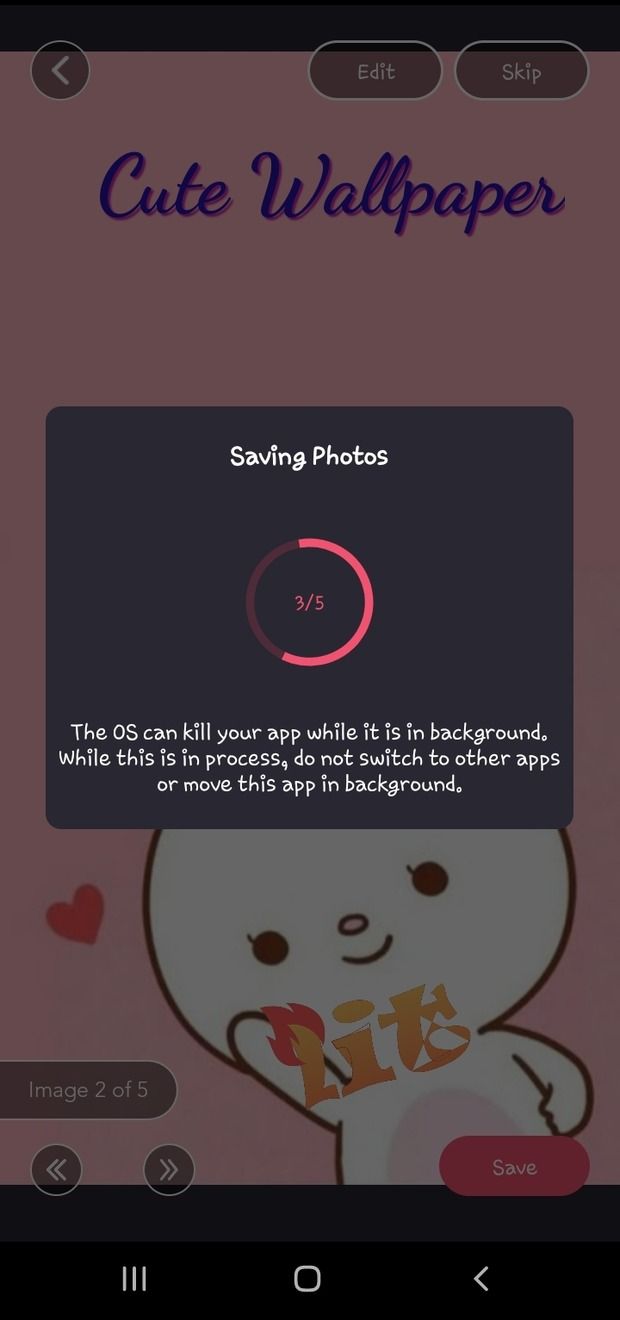Open the system recent apps view
This screenshot has height=1320, width=620.
(134, 1278)
